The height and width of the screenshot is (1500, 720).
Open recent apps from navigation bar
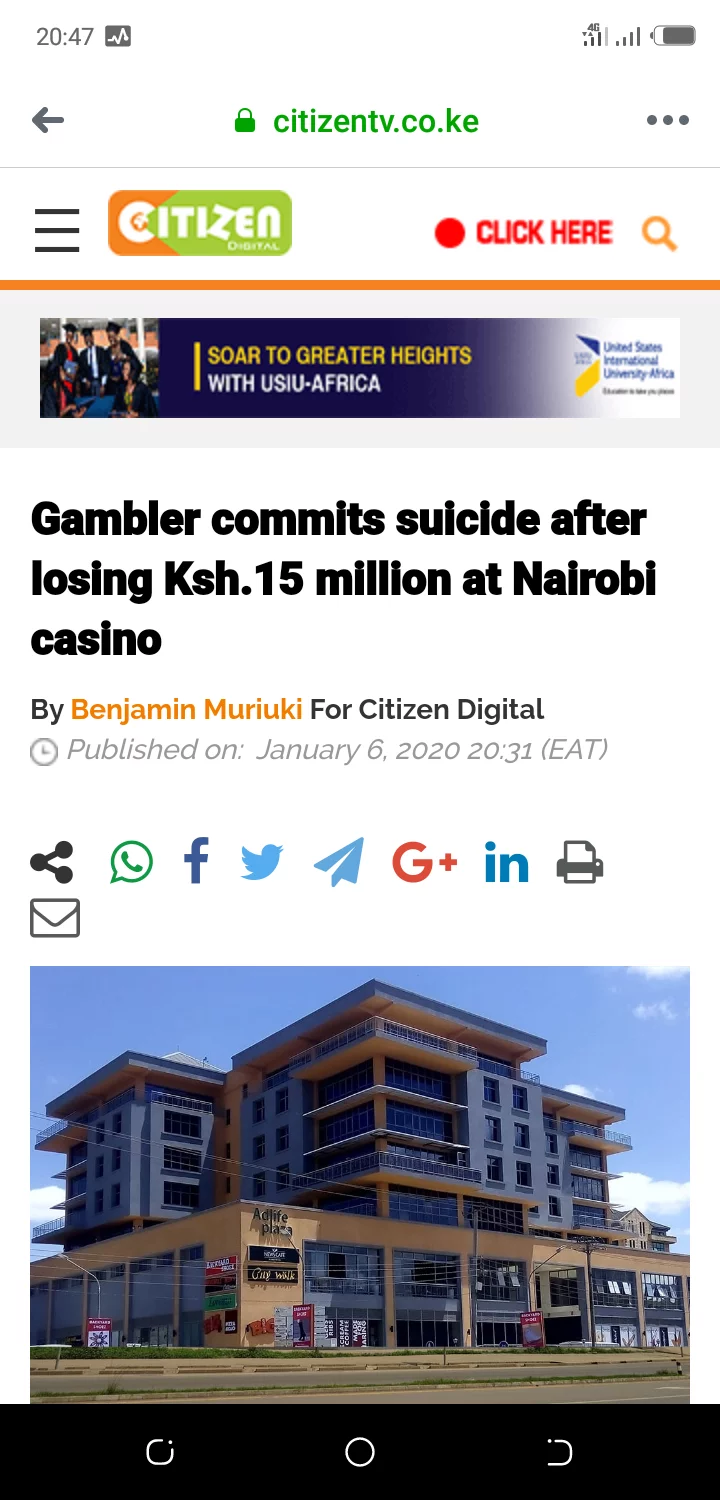pos(160,1452)
